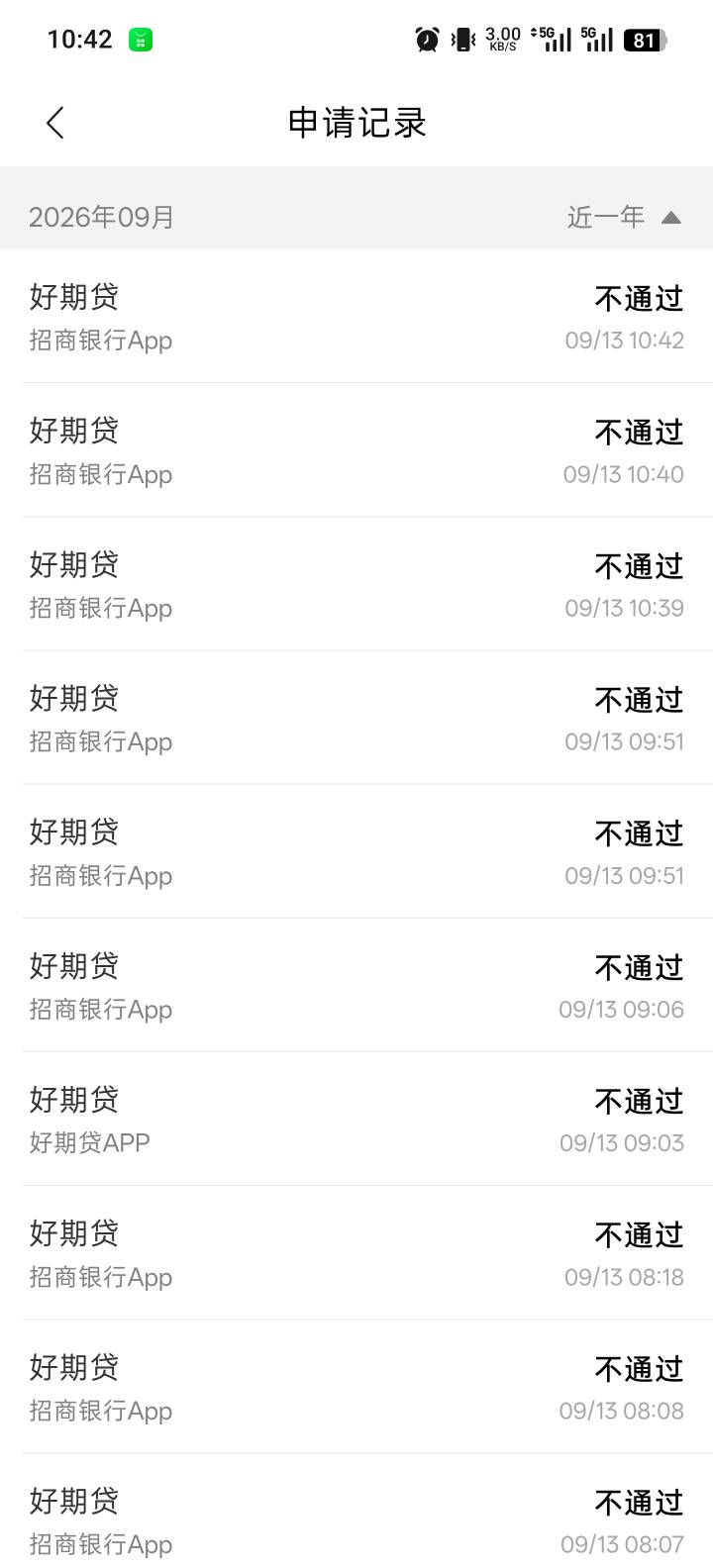View the 不通过 record dated 09/13 10:39

click(356, 584)
